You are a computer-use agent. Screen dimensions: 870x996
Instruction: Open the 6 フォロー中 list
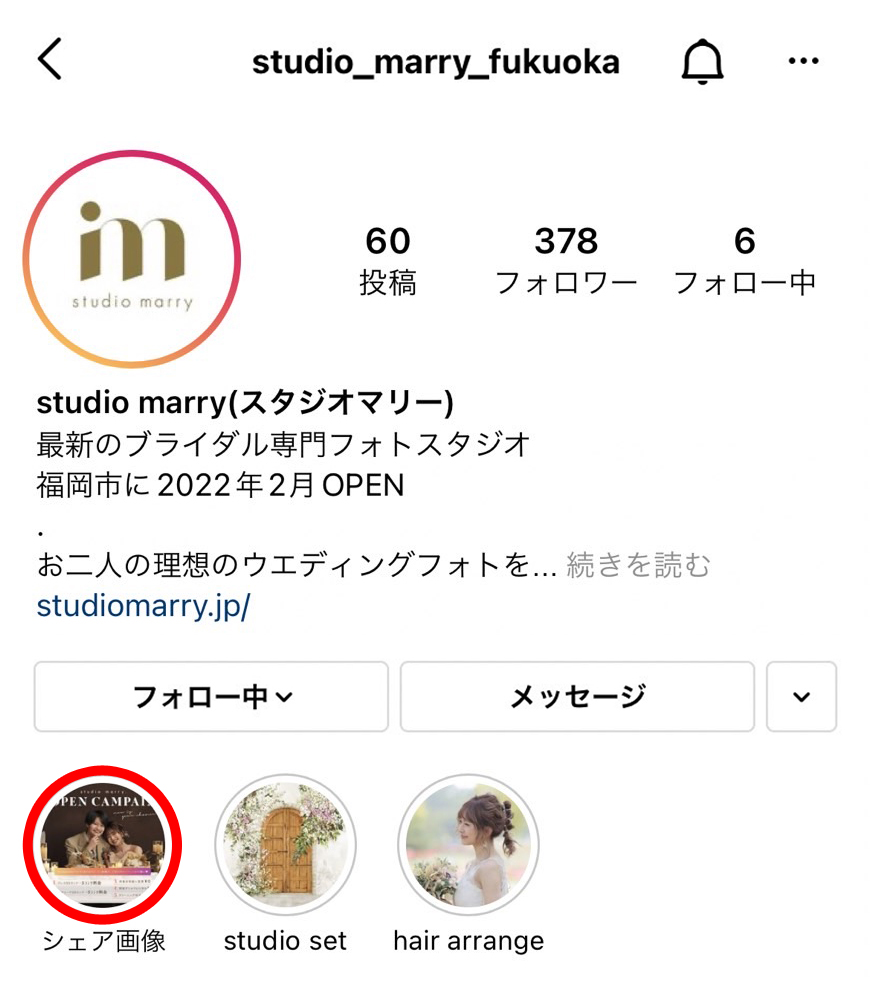(x=744, y=260)
